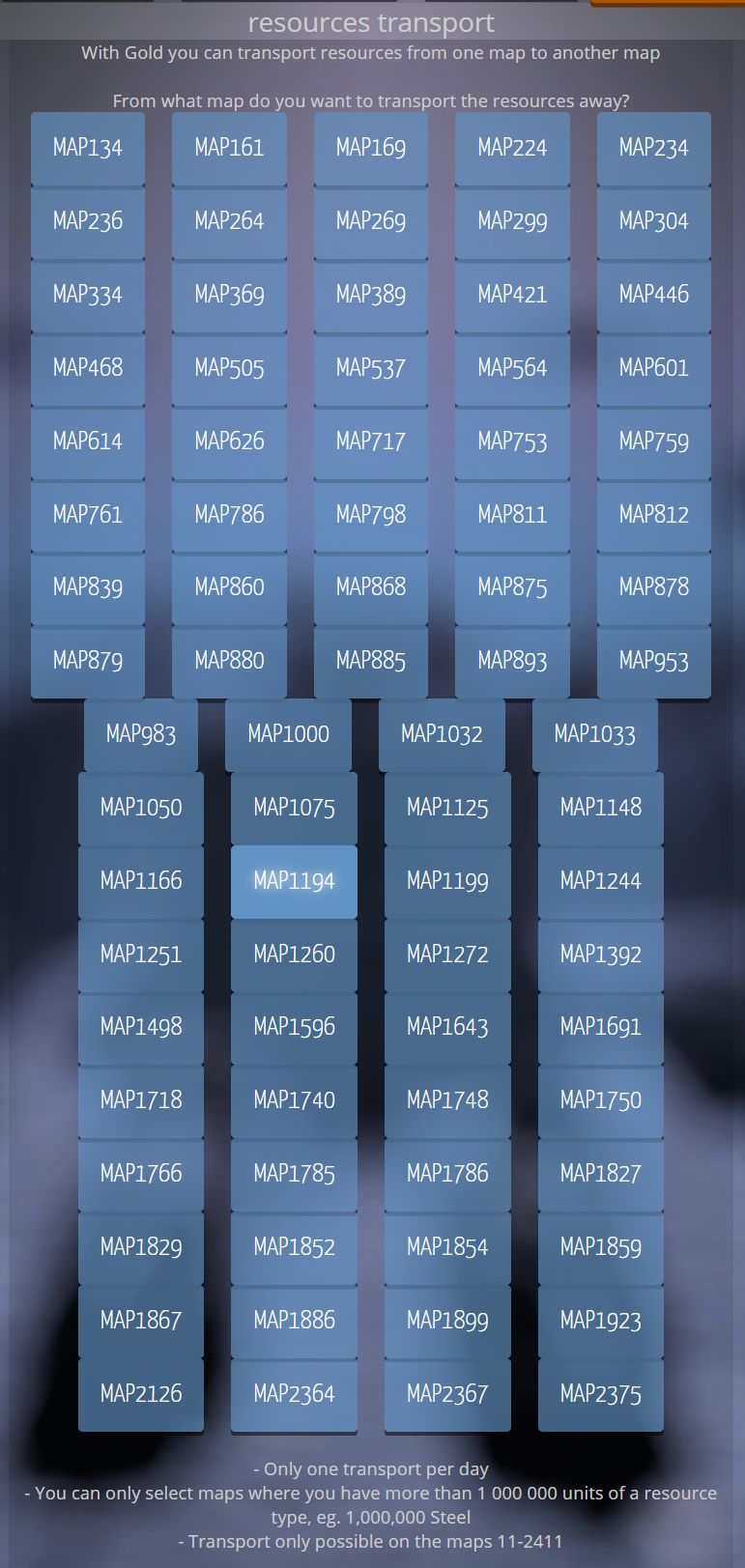
Task: Pick MAP564 from the map grid
Action: (512, 368)
